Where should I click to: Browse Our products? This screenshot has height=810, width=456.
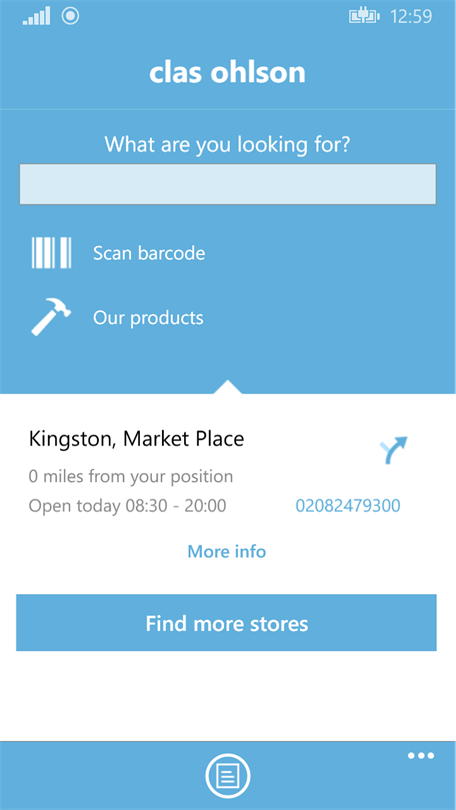[117, 317]
